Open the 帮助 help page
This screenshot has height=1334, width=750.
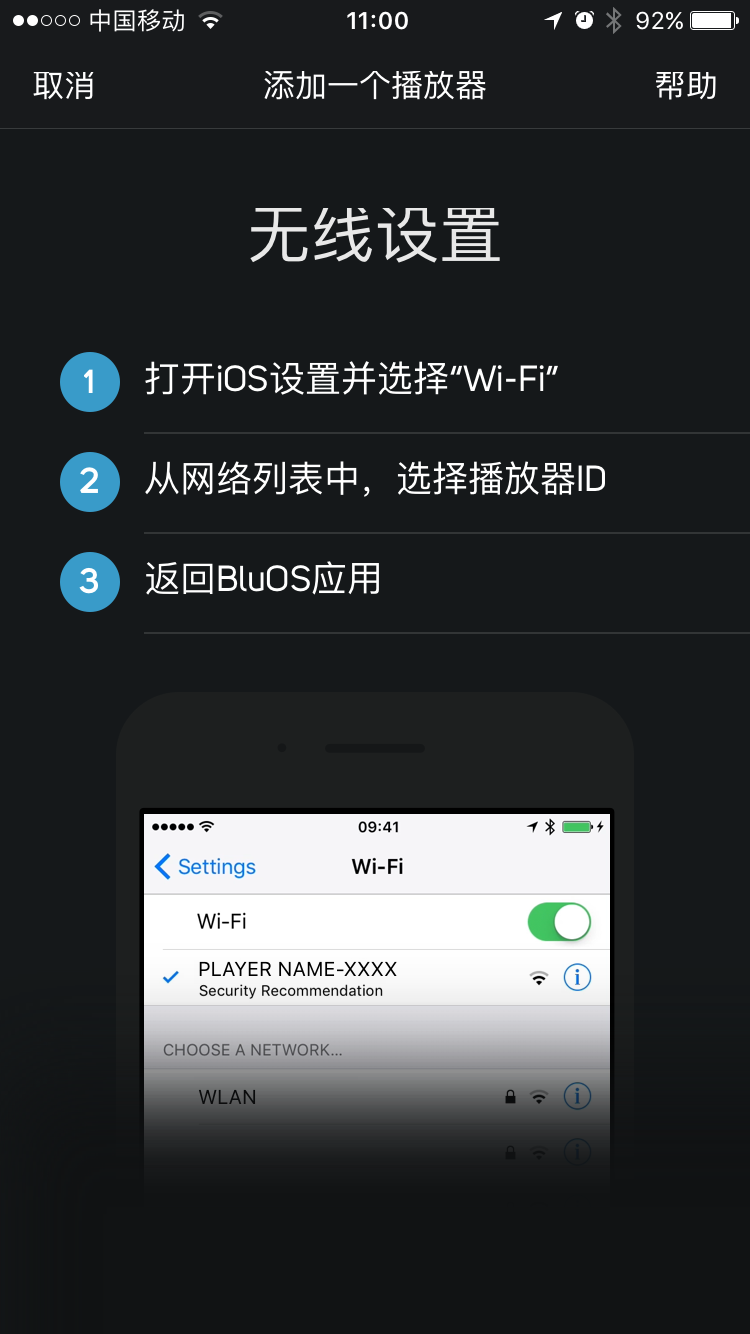(686, 86)
